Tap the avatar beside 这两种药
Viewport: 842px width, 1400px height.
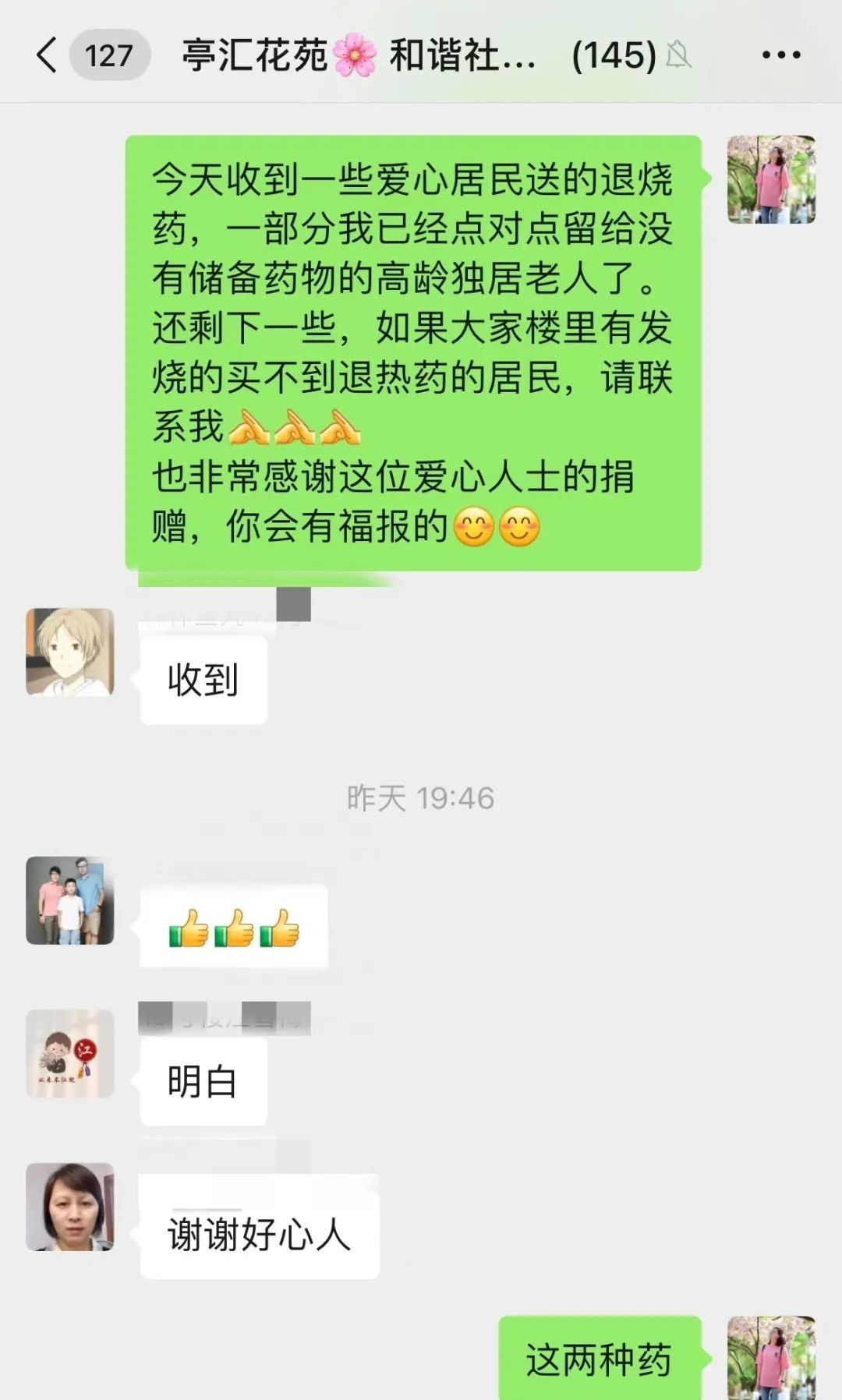pos(771,1357)
